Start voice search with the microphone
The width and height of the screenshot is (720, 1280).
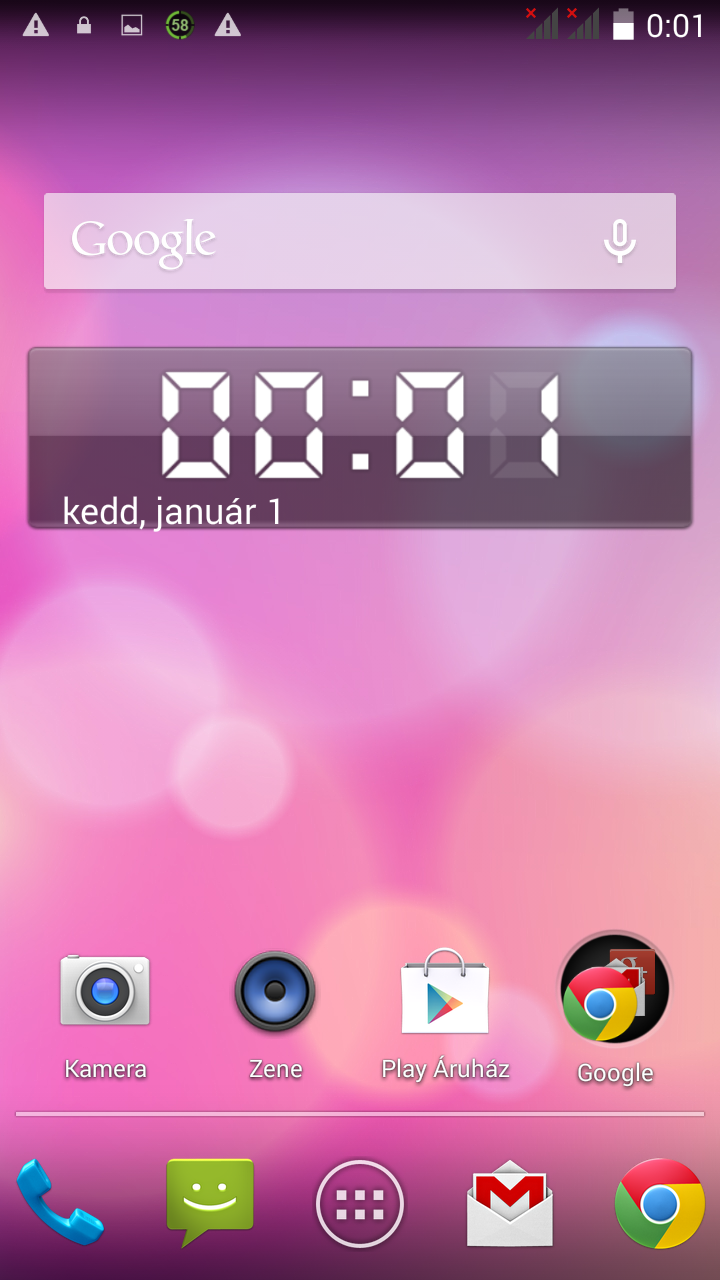(620, 241)
